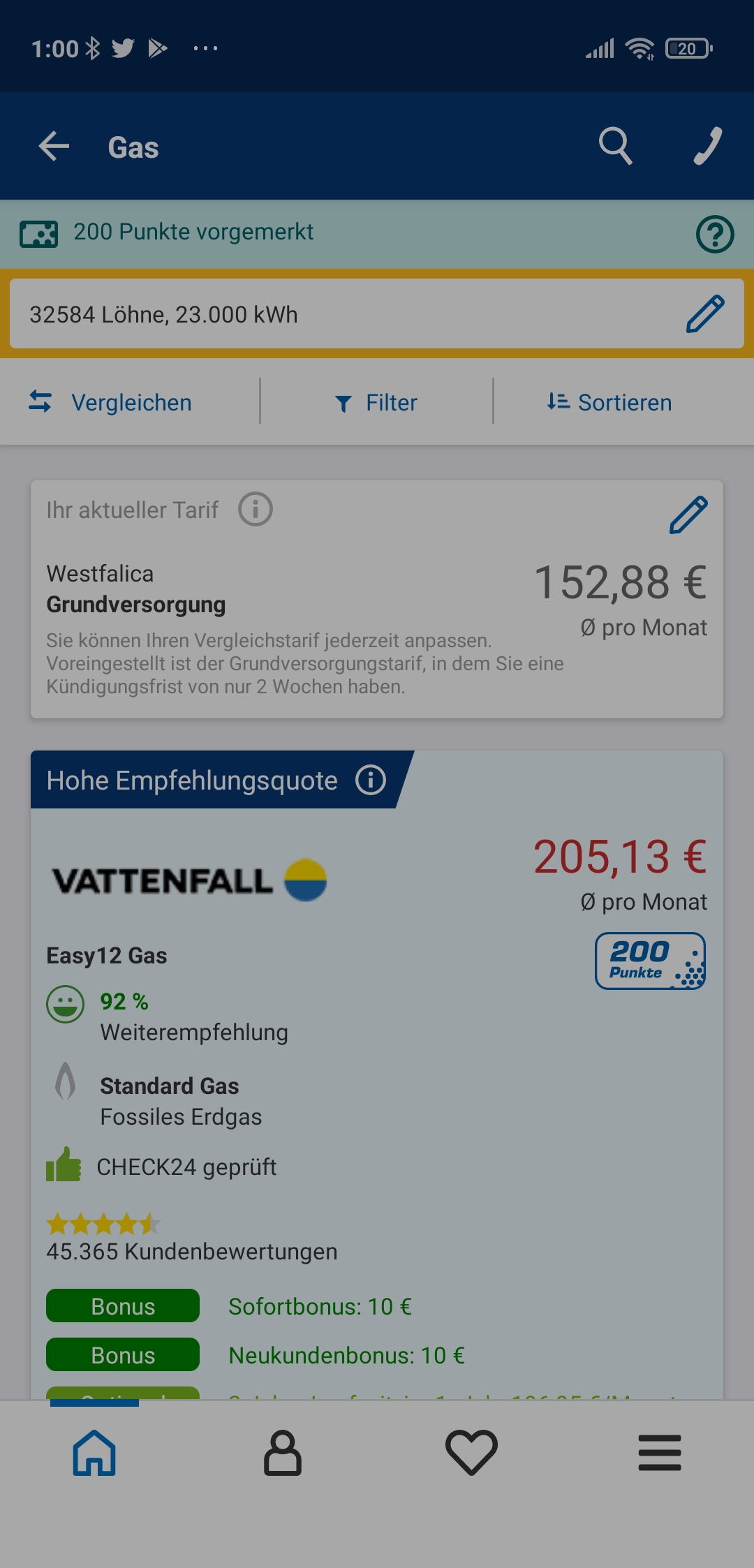Show info about Ihr aktueller Tarif
Viewport: 754px width, 1568px height.
point(256,510)
